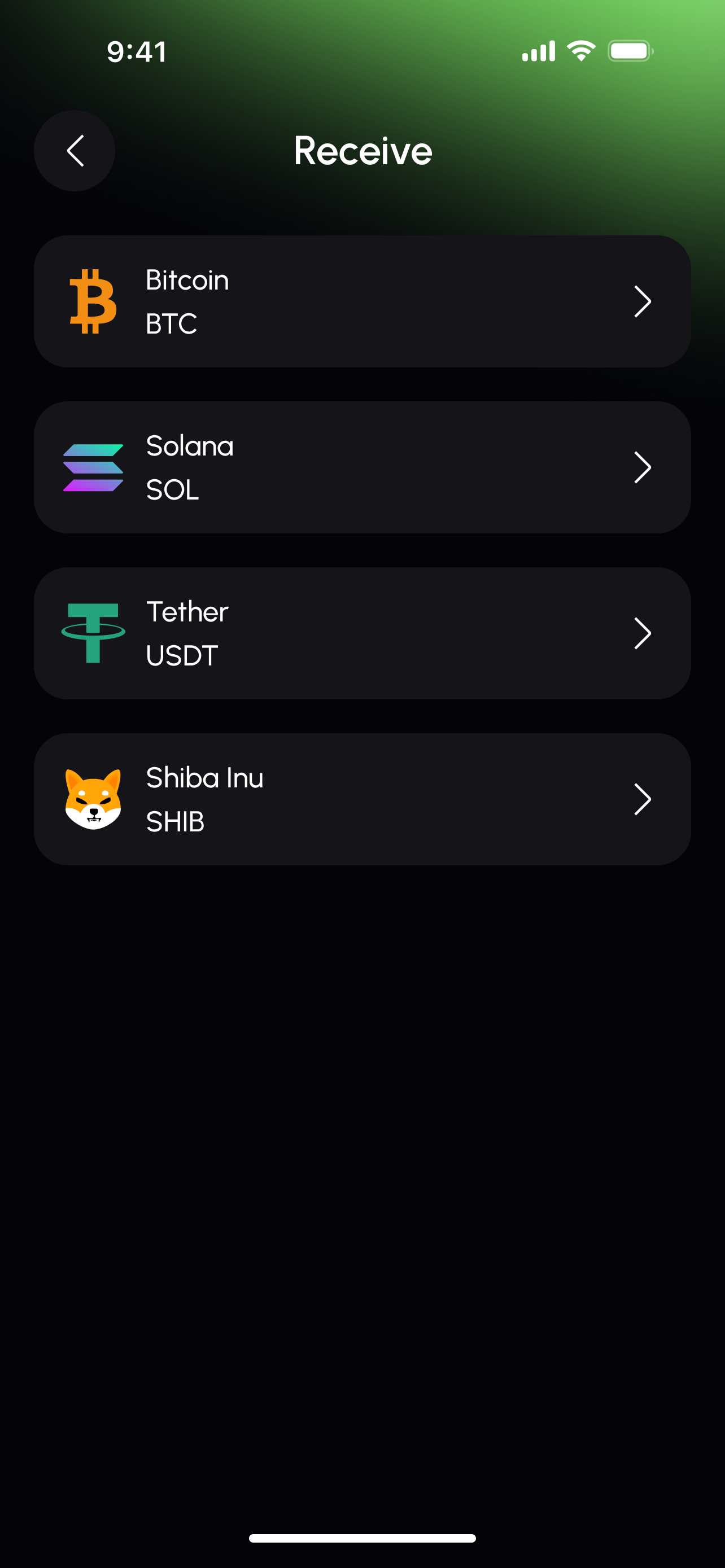Screen dimensions: 725x1568
Task: Choose Tether USDT from the list
Action: tap(362, 633)
